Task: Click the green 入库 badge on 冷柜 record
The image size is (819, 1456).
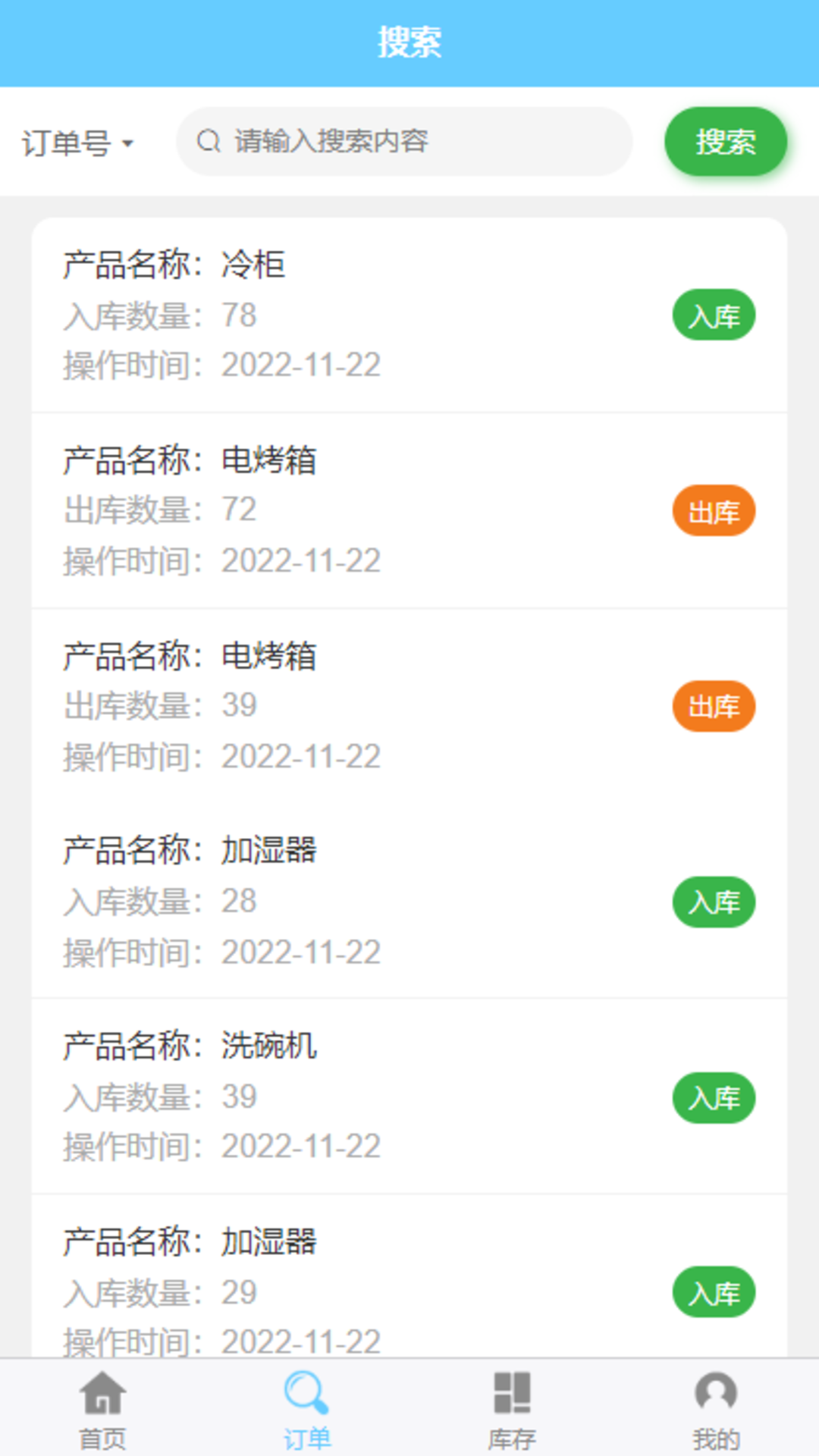Action: click(713, 315)
